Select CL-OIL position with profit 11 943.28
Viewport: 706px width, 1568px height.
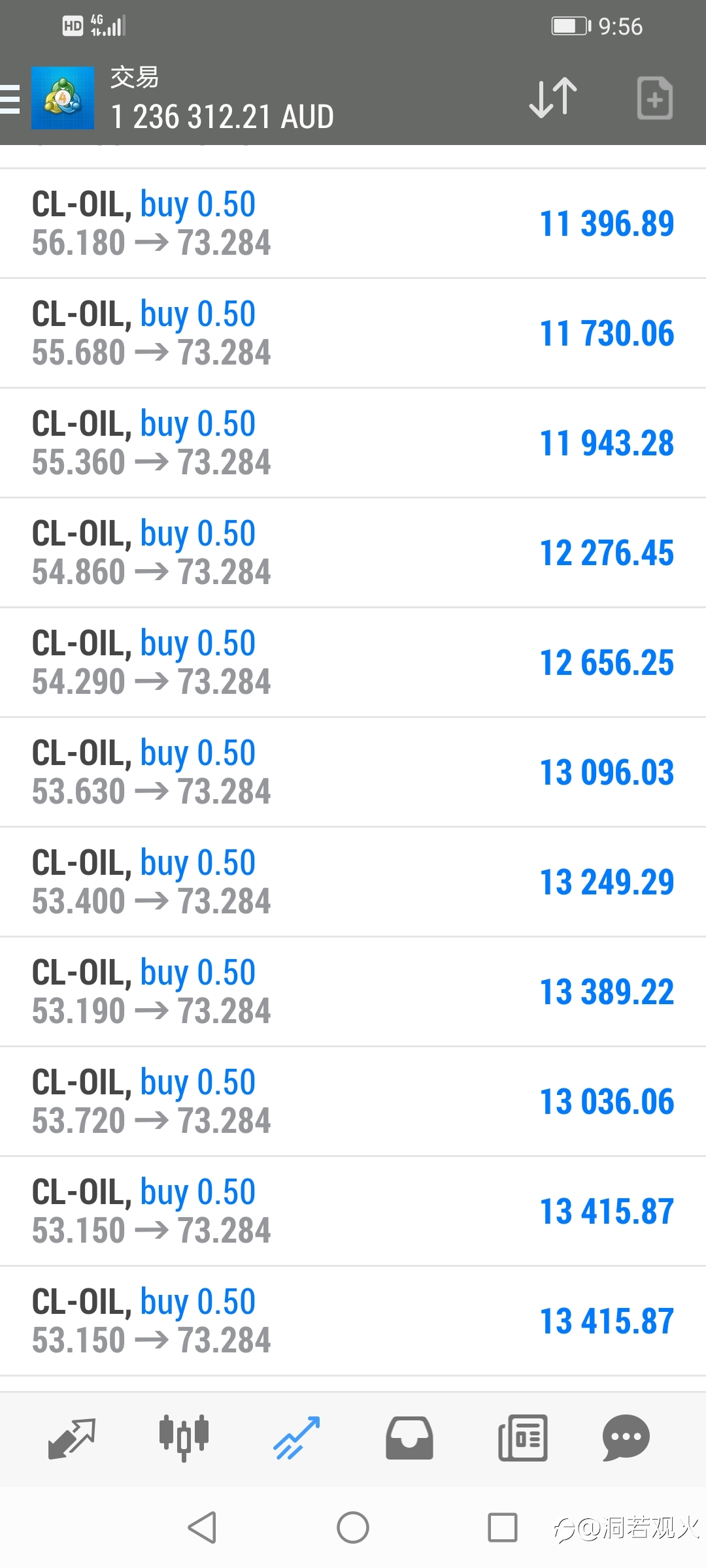click(353, 443)
